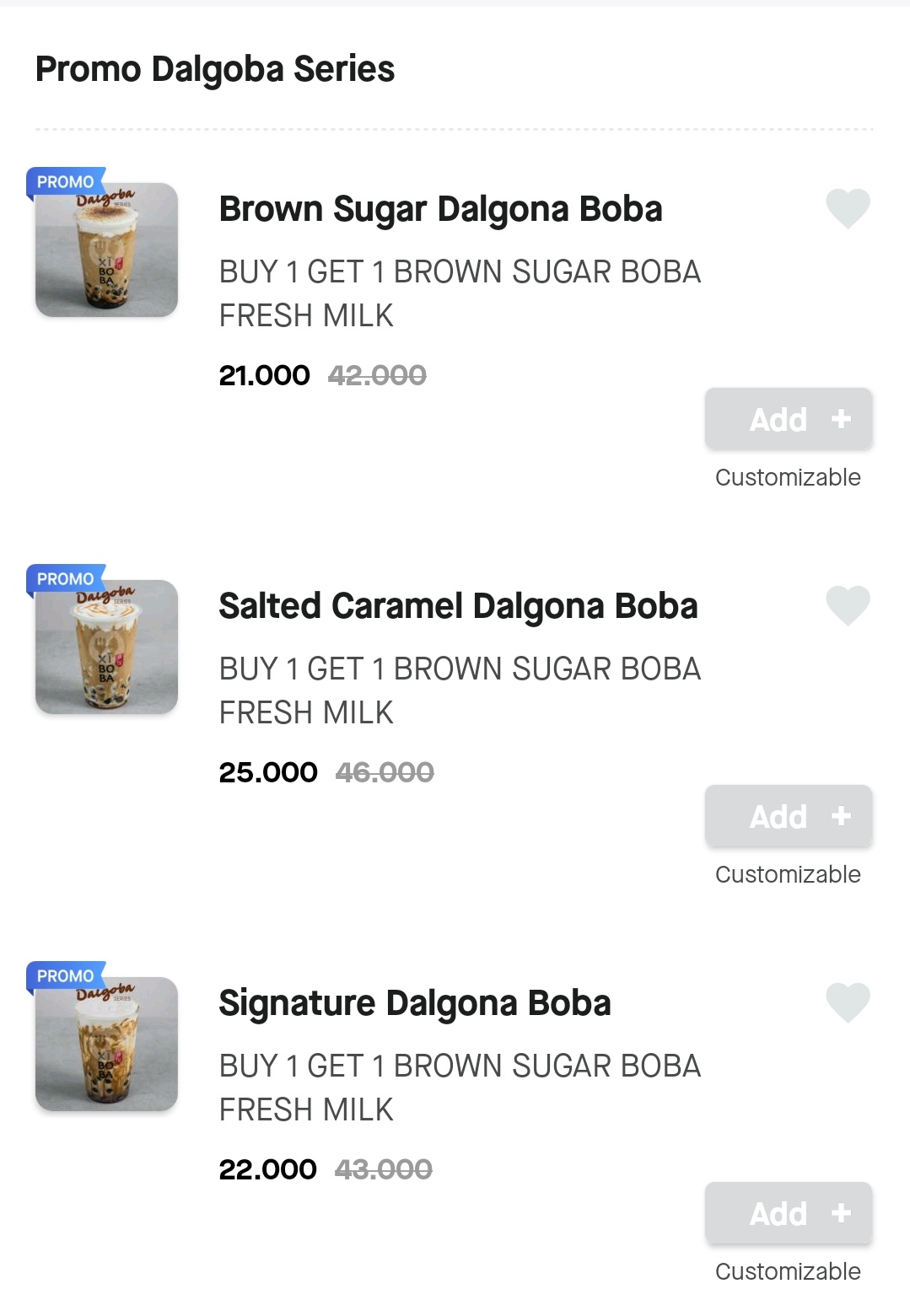Open Signature Dalgona Boba product image
The image size is (910, 1316).
pyautogui.click(x=106, y=1044)
